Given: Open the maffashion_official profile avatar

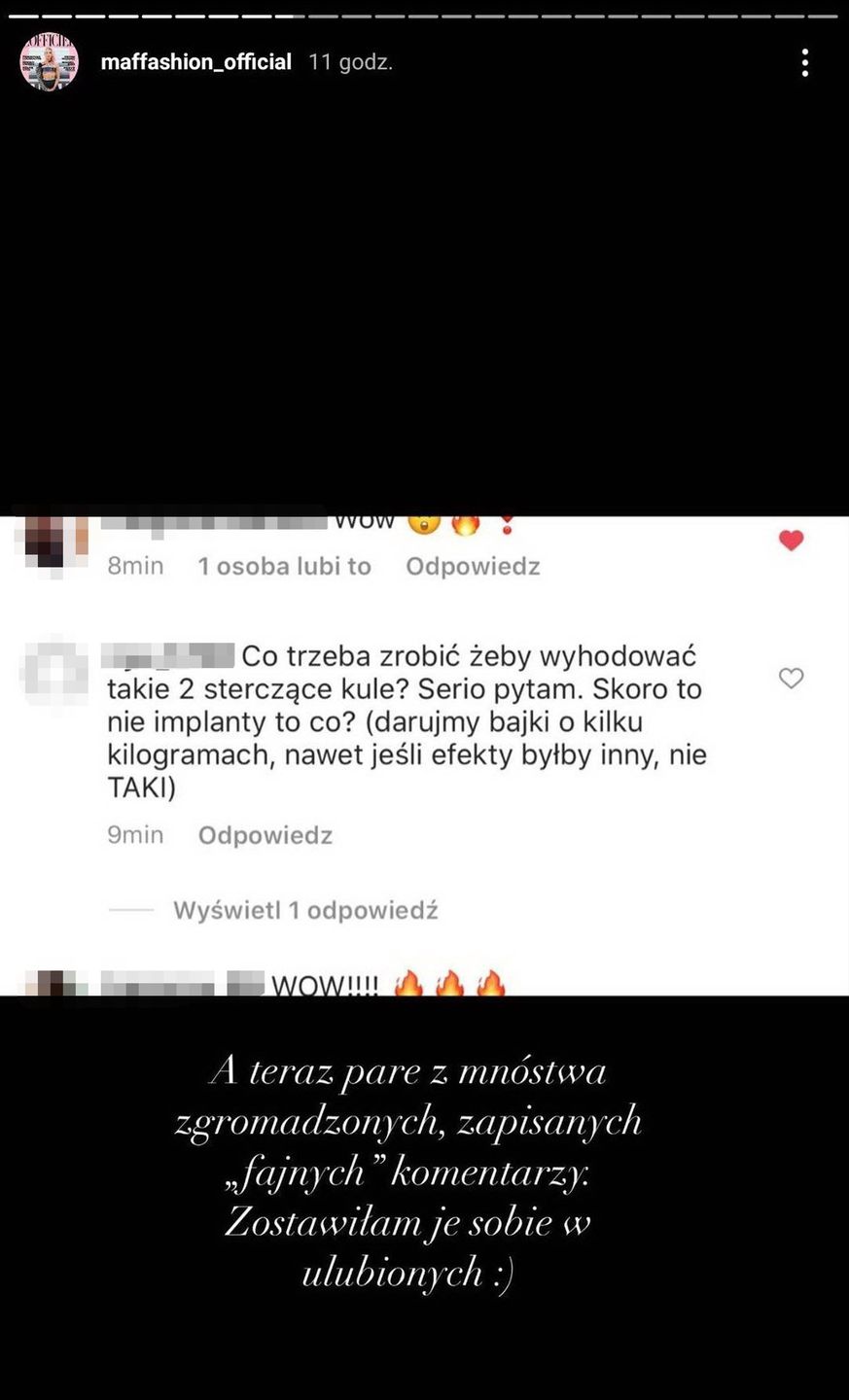Looking at the screenshot, I should (x=49, y=63).
